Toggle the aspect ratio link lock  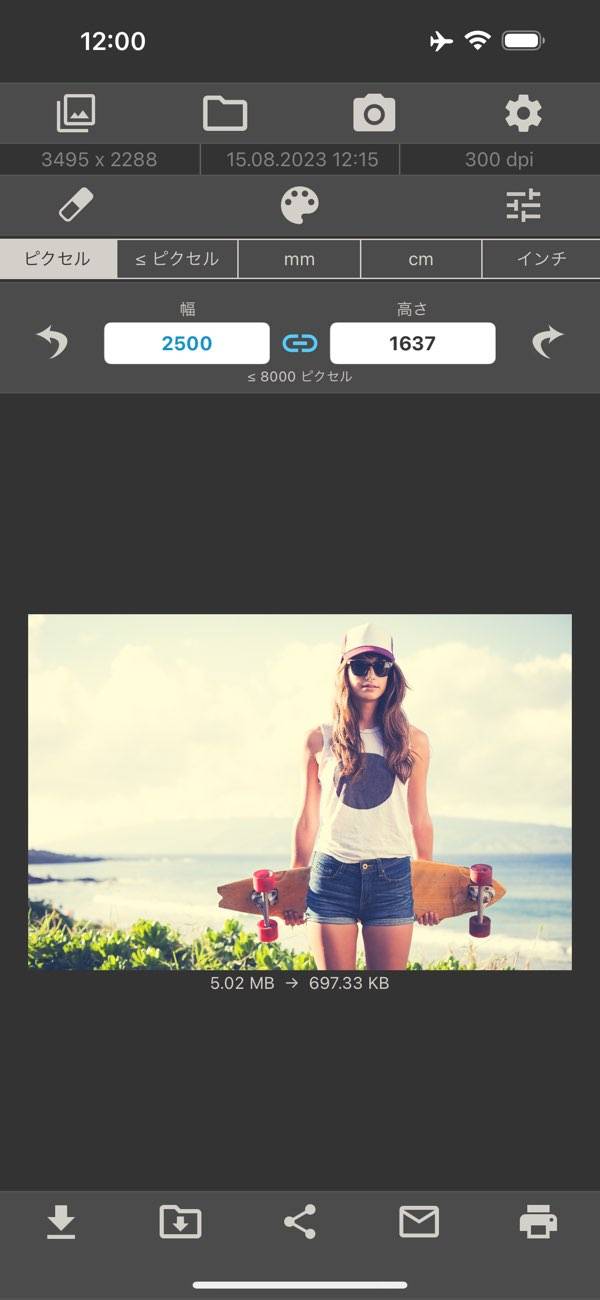point(299,343)
